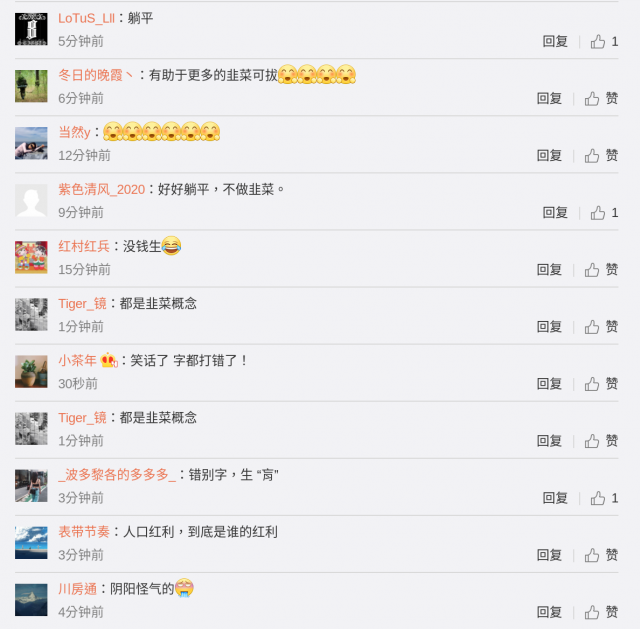Screen dimensions: 640x629
Task: Open 当然y's avatar
Action: click(31, 143)
